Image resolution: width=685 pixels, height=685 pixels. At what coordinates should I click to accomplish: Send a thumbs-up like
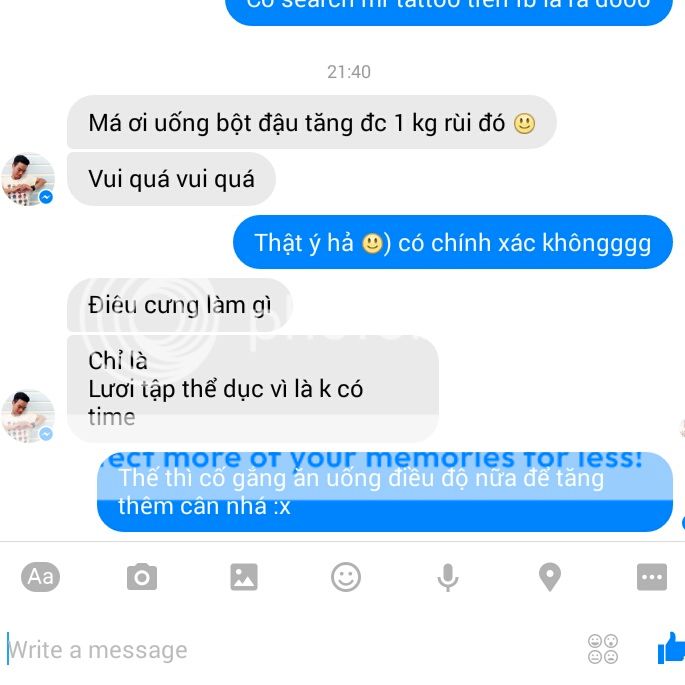click(x=670, y=649)
